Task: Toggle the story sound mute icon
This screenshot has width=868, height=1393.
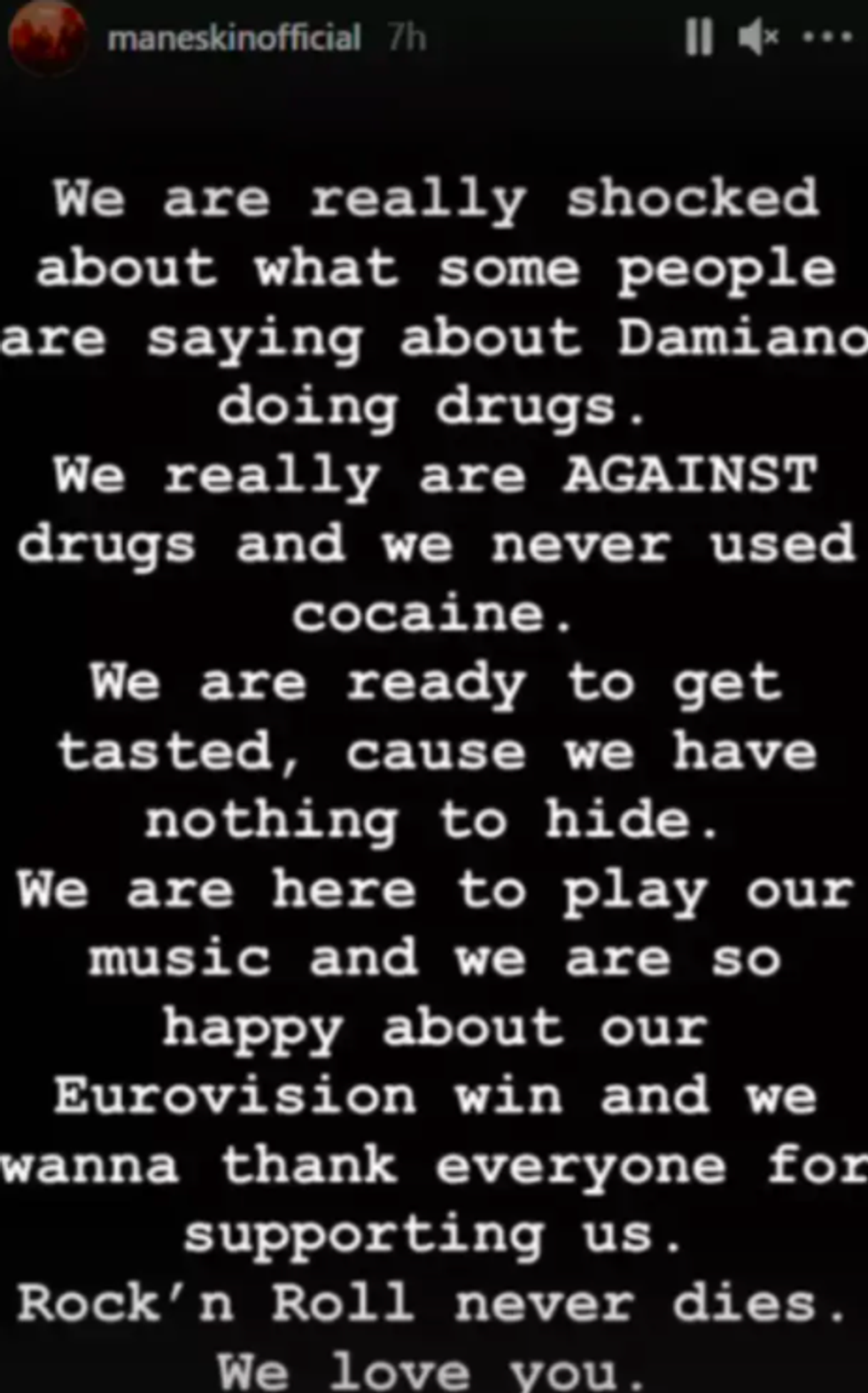Action: (758, 37)
